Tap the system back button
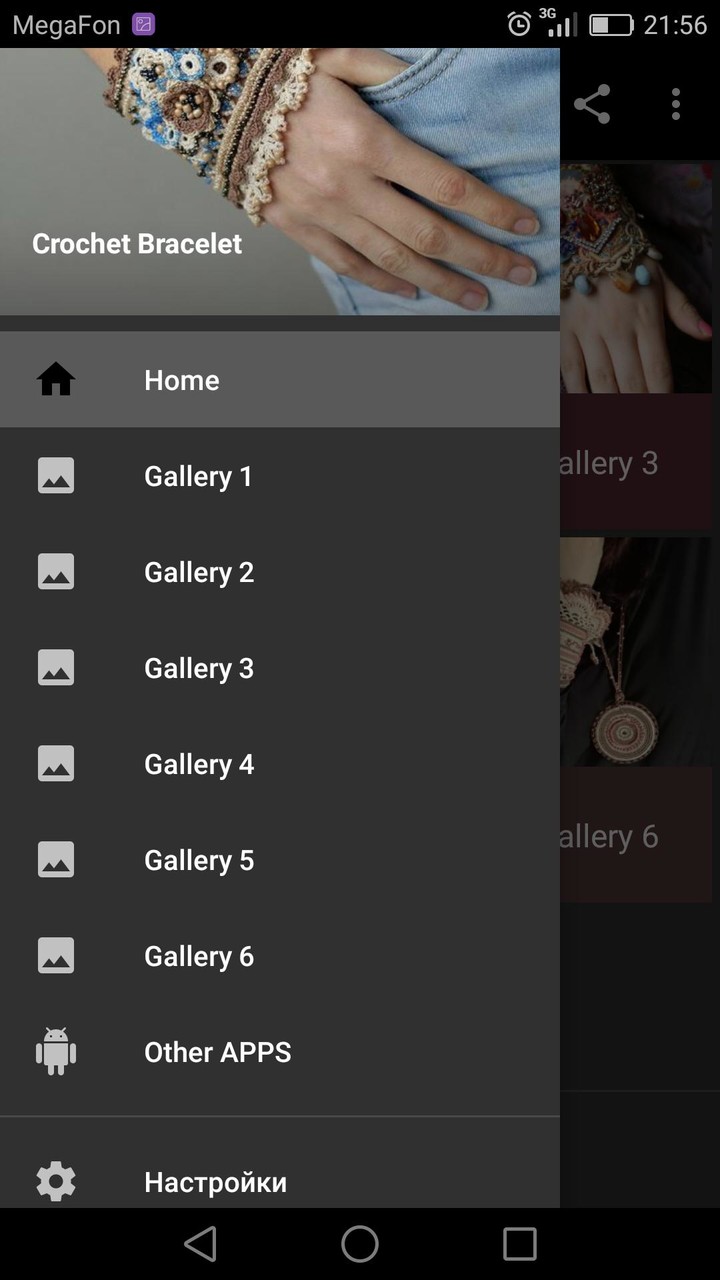 pyautogui.click(x=200, y=1244)
